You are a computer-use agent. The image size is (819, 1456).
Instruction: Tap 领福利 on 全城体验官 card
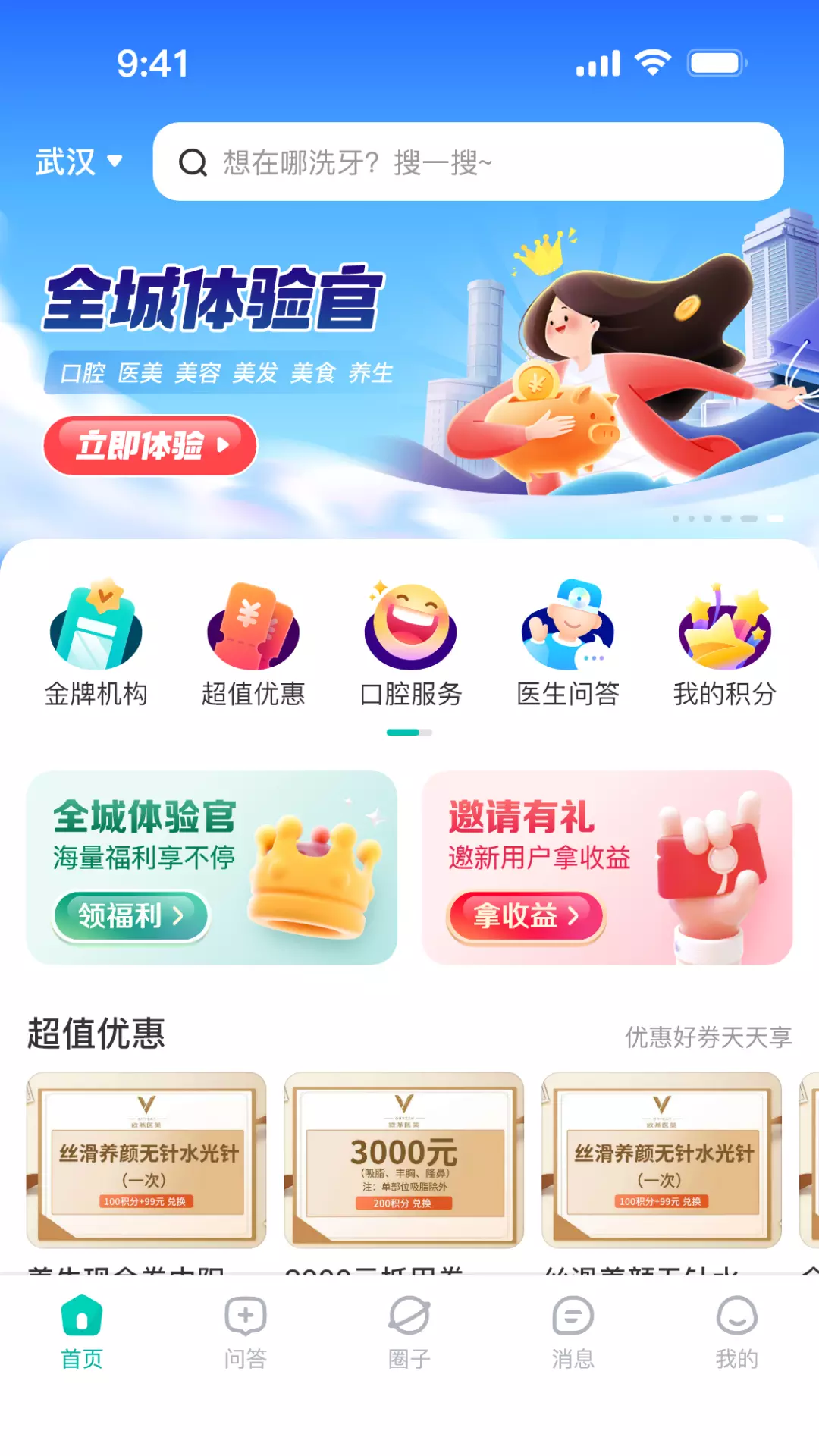click(x=130, y=916)
